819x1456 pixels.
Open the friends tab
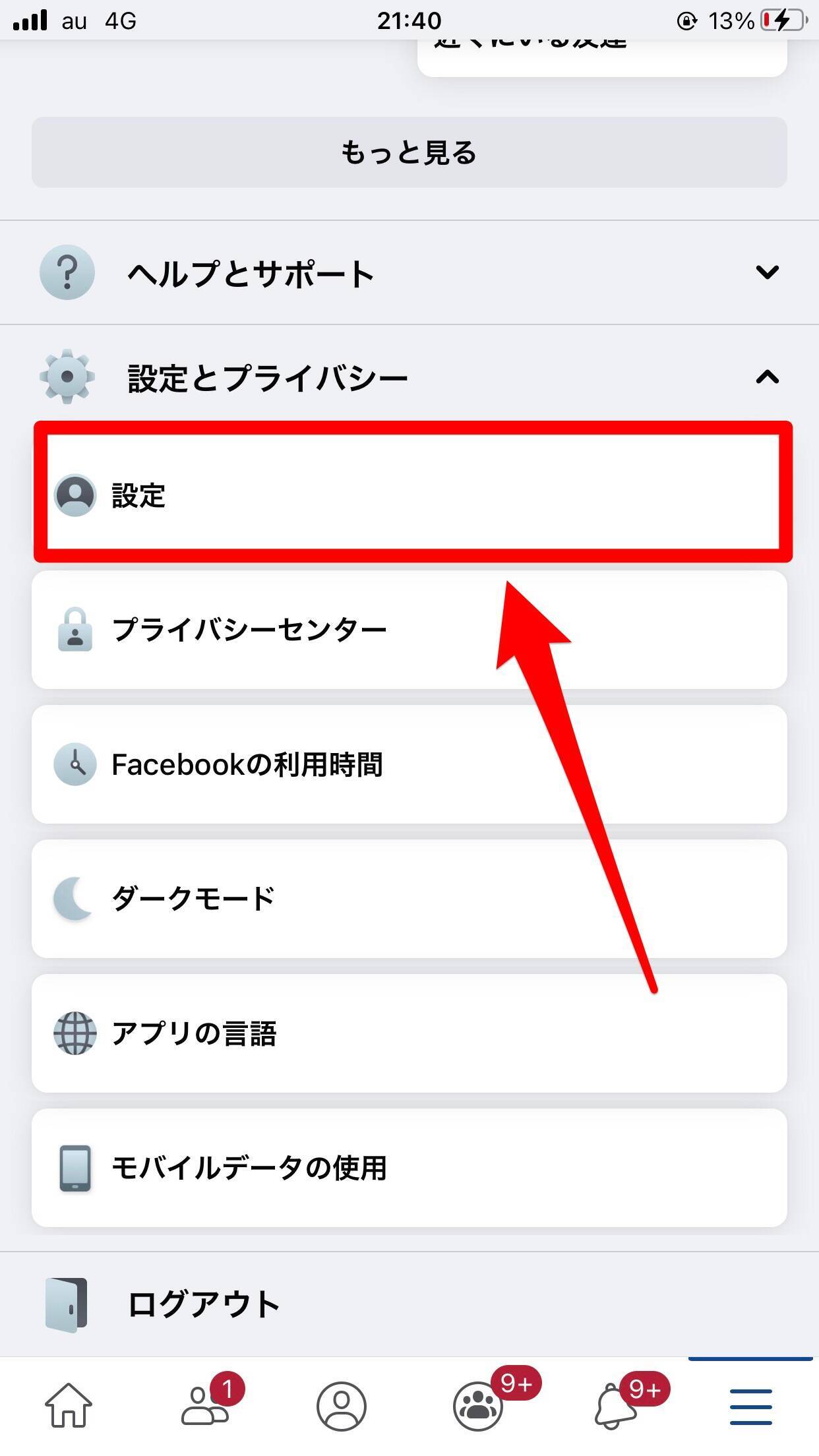click(206, 1405)
